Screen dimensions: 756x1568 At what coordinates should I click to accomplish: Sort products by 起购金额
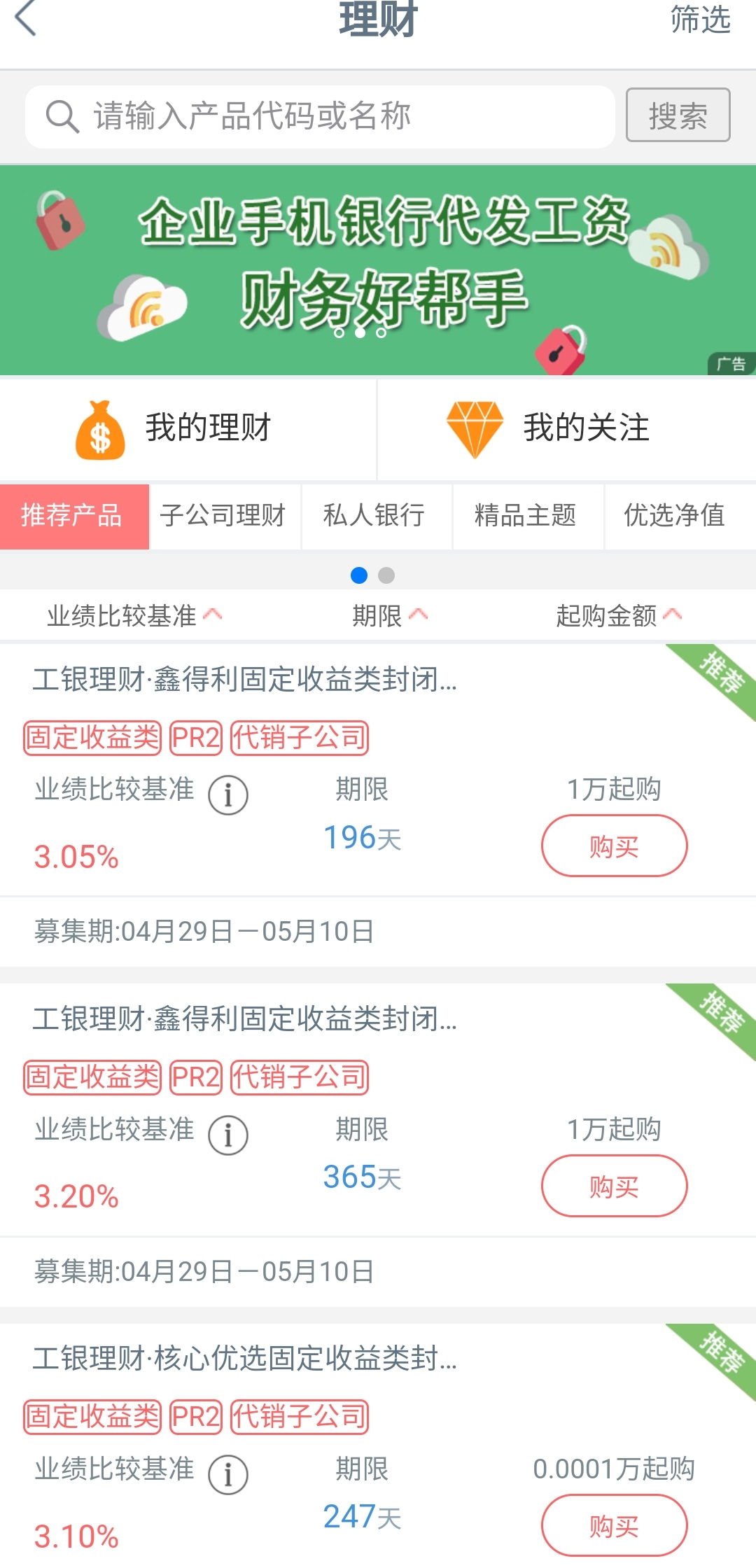(617, 616)
